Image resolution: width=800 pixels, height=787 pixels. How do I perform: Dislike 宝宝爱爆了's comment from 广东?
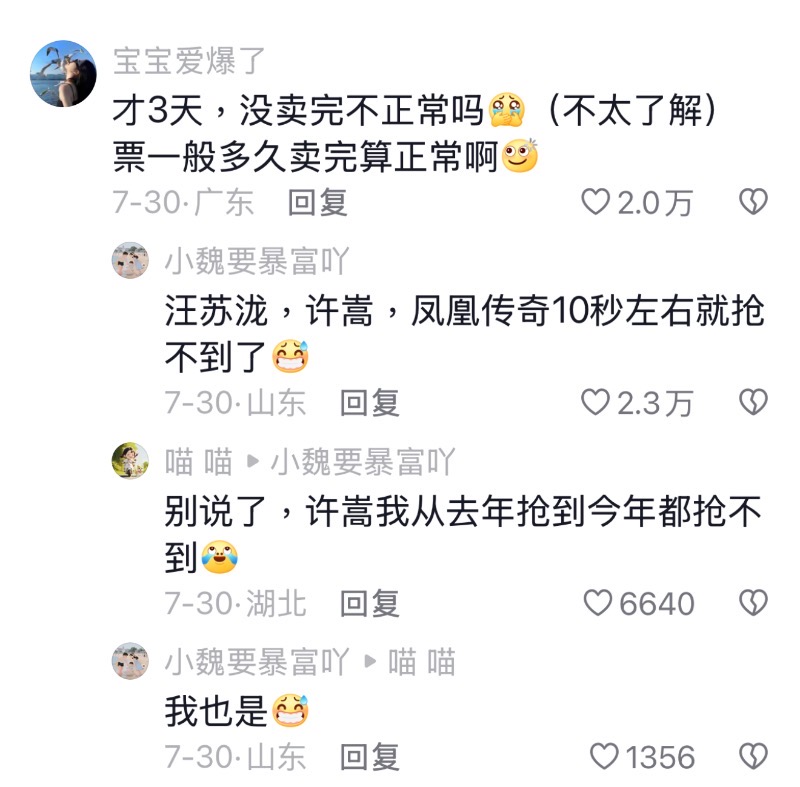pyautogui.click(x=753, y=203)
